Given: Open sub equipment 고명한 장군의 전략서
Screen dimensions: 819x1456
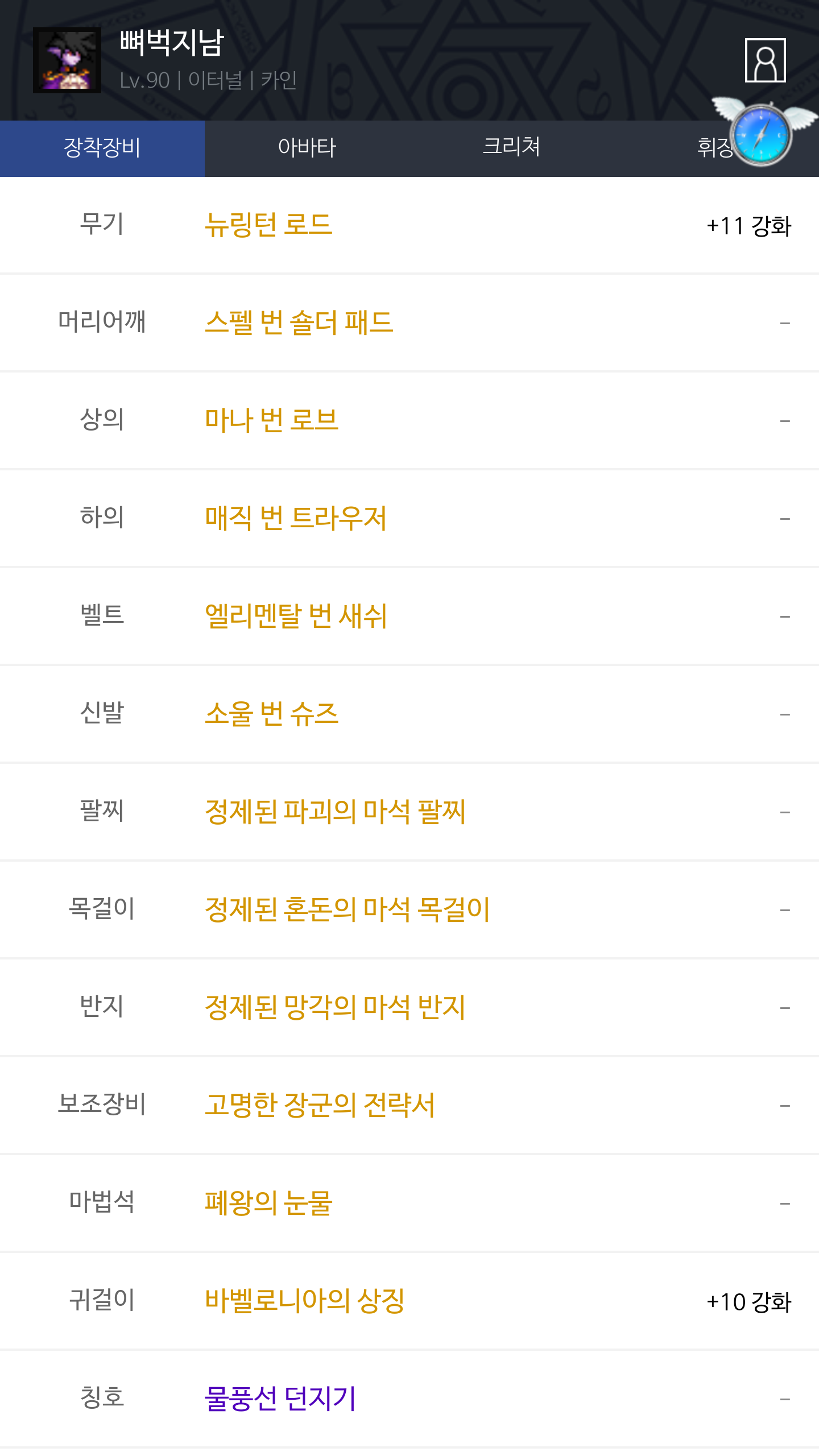Looking at the screenshot, I should (320, 1105).
